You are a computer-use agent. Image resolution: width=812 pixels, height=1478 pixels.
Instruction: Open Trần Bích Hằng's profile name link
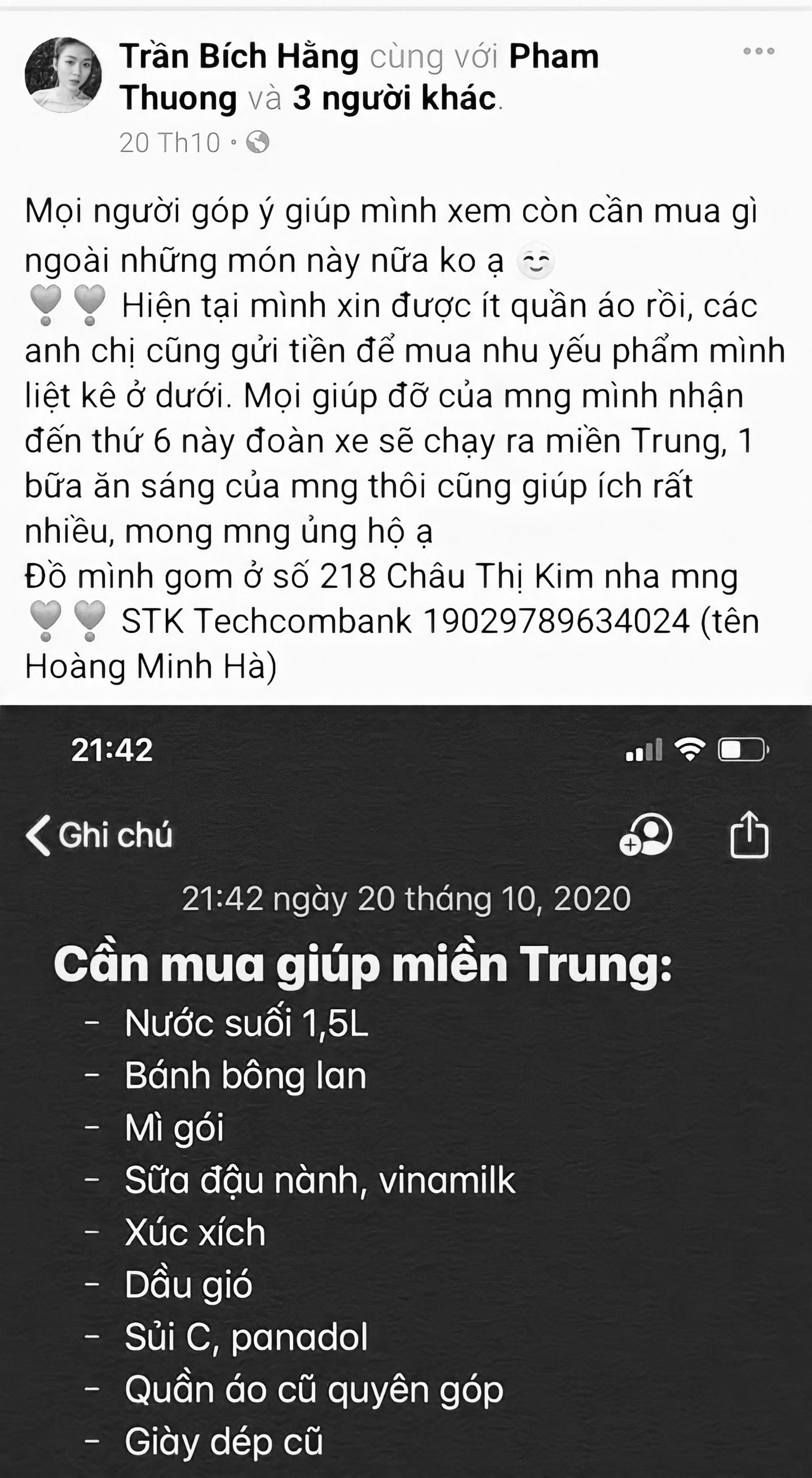[x=239, y=57]
